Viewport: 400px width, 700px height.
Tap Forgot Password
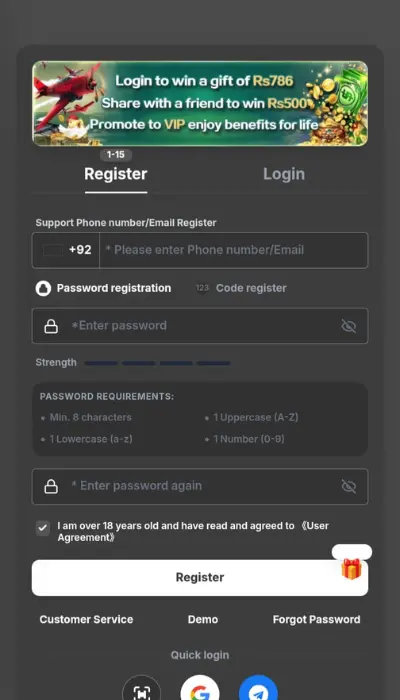(317, 620)
